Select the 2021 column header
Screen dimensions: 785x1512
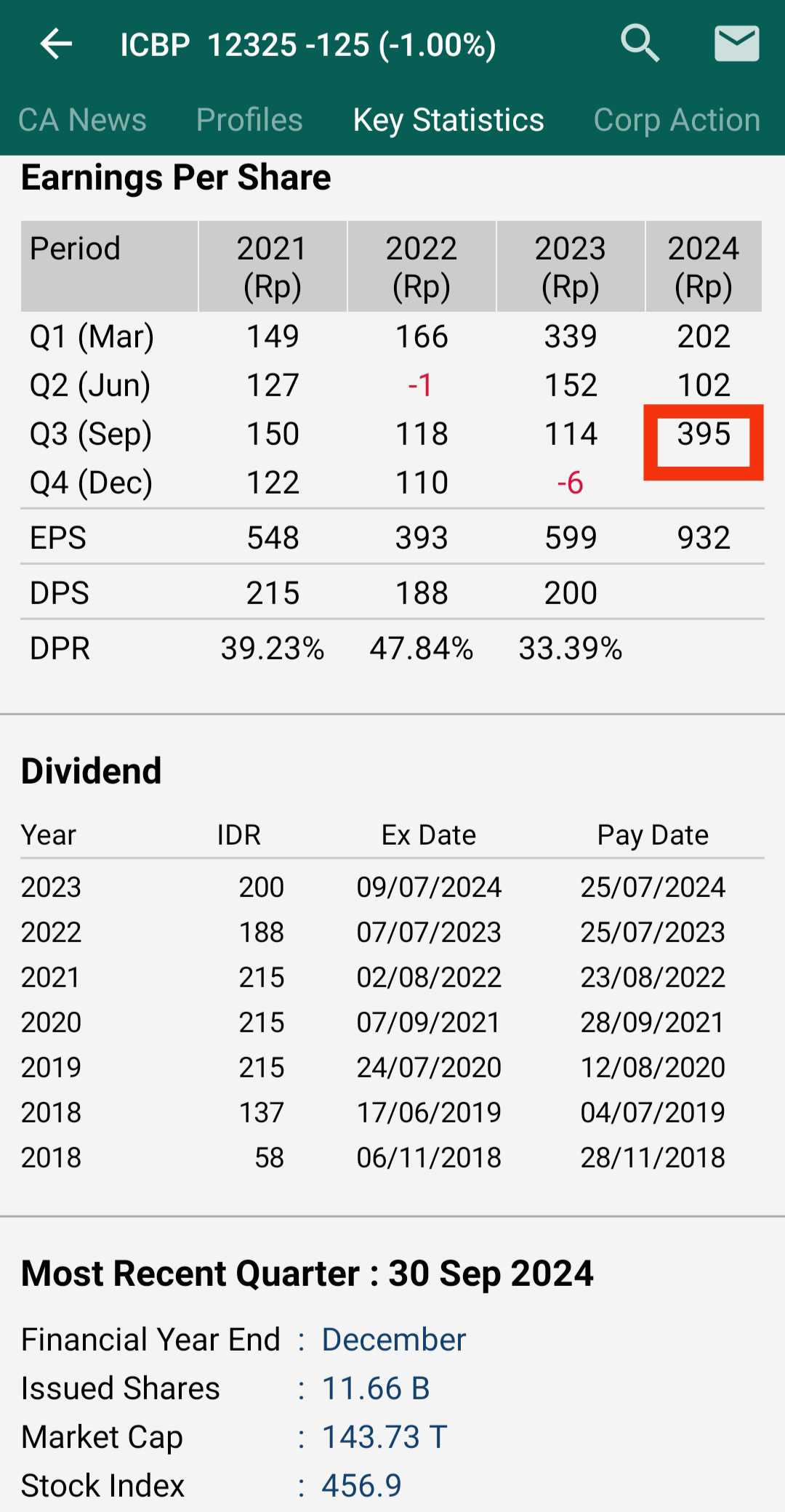click(x=273, y=266)
